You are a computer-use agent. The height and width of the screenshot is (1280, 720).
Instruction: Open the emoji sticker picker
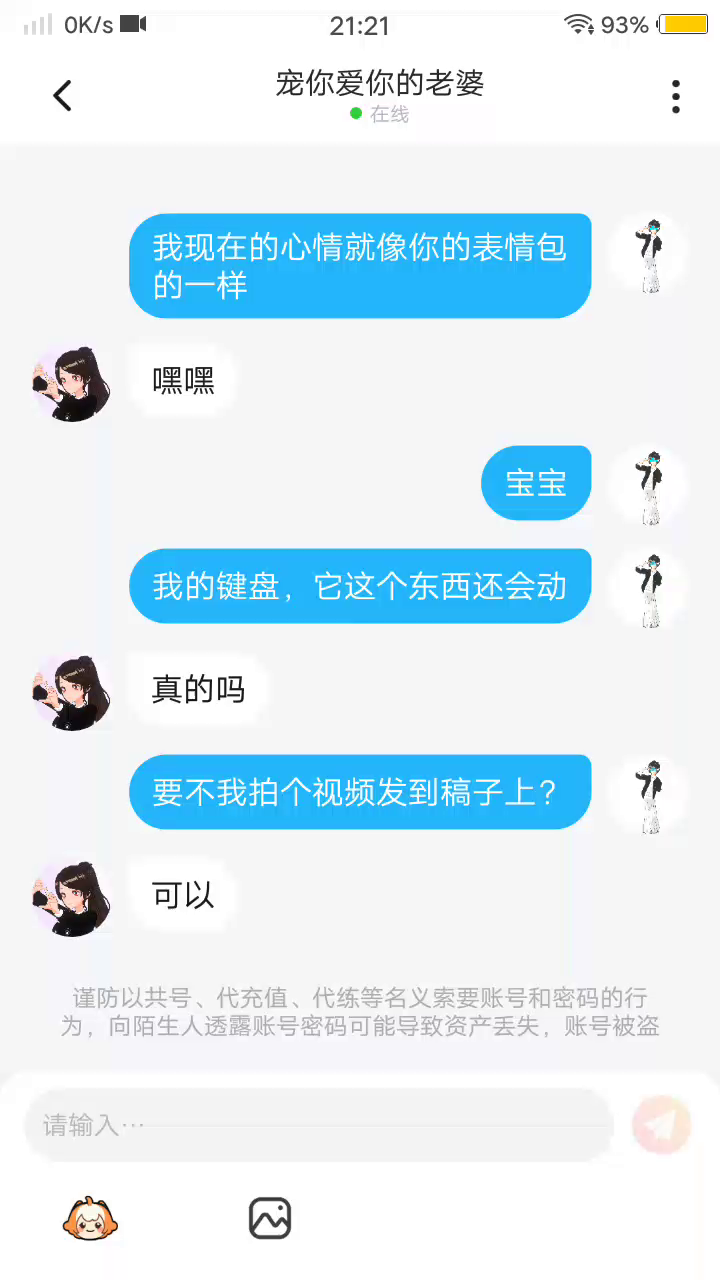click(x=90, y=1218)
